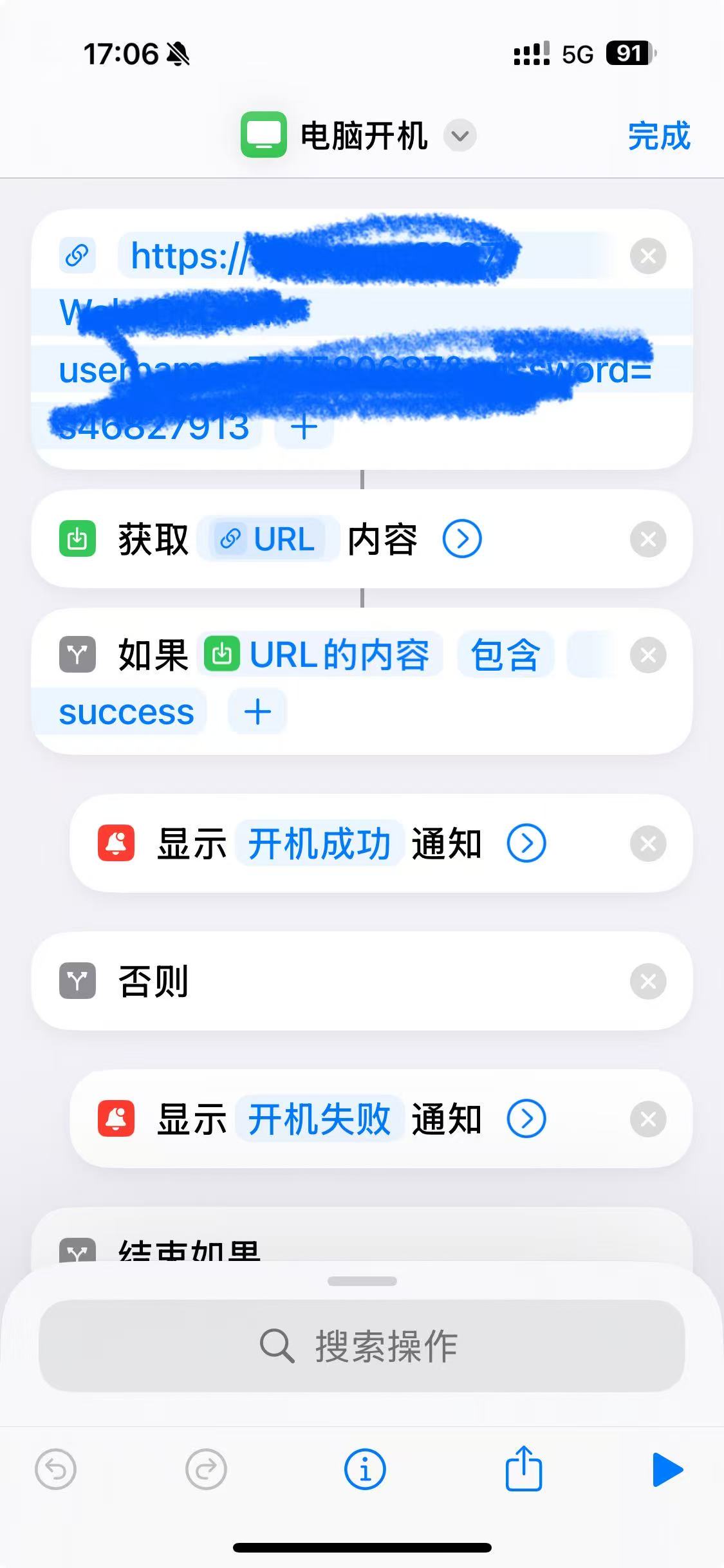Screen dimensions: 724x1568
Task: Remove the URL action
Action: click(x=648, y=256)
